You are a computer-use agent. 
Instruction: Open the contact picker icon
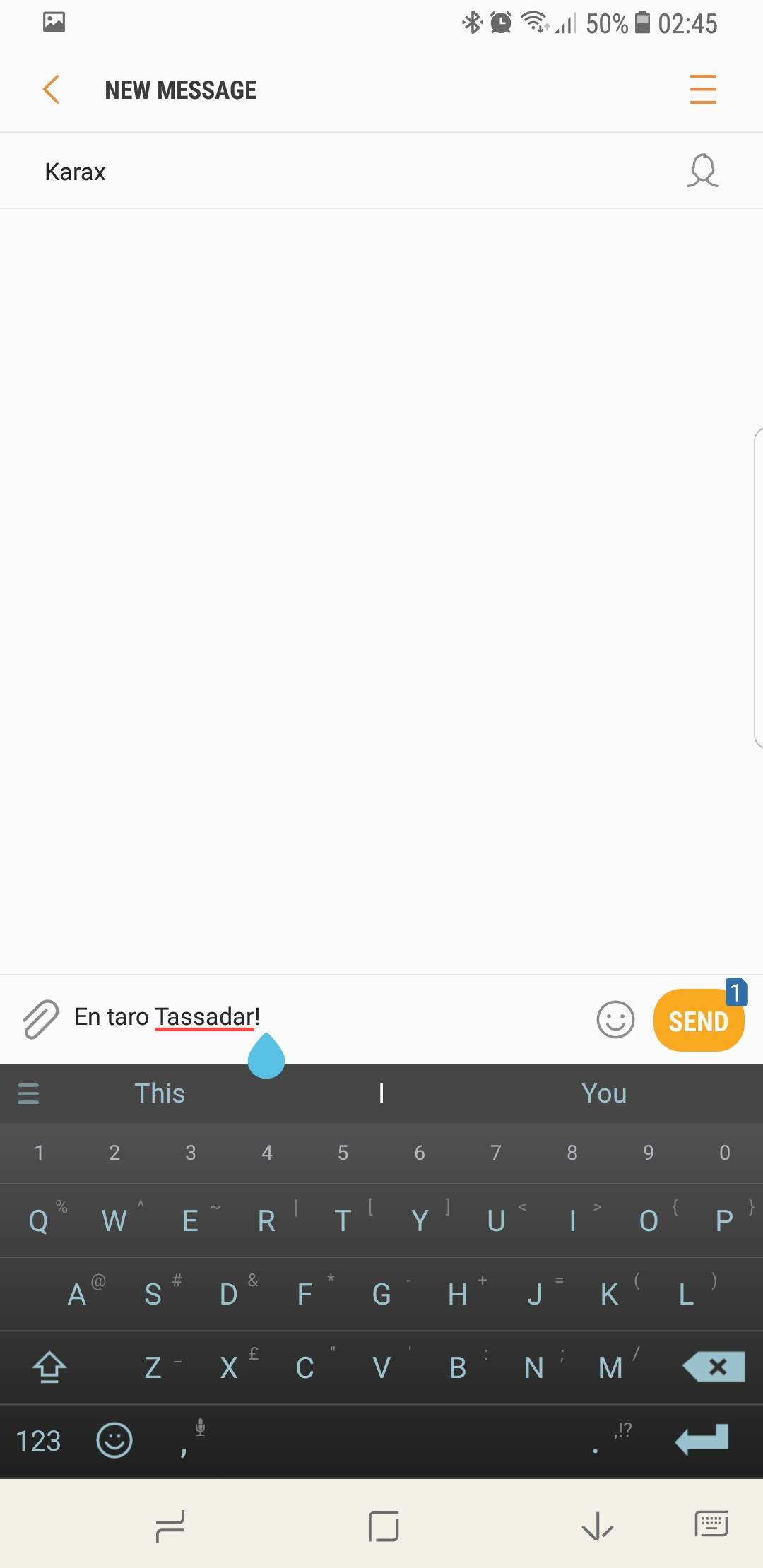point(703,171)
